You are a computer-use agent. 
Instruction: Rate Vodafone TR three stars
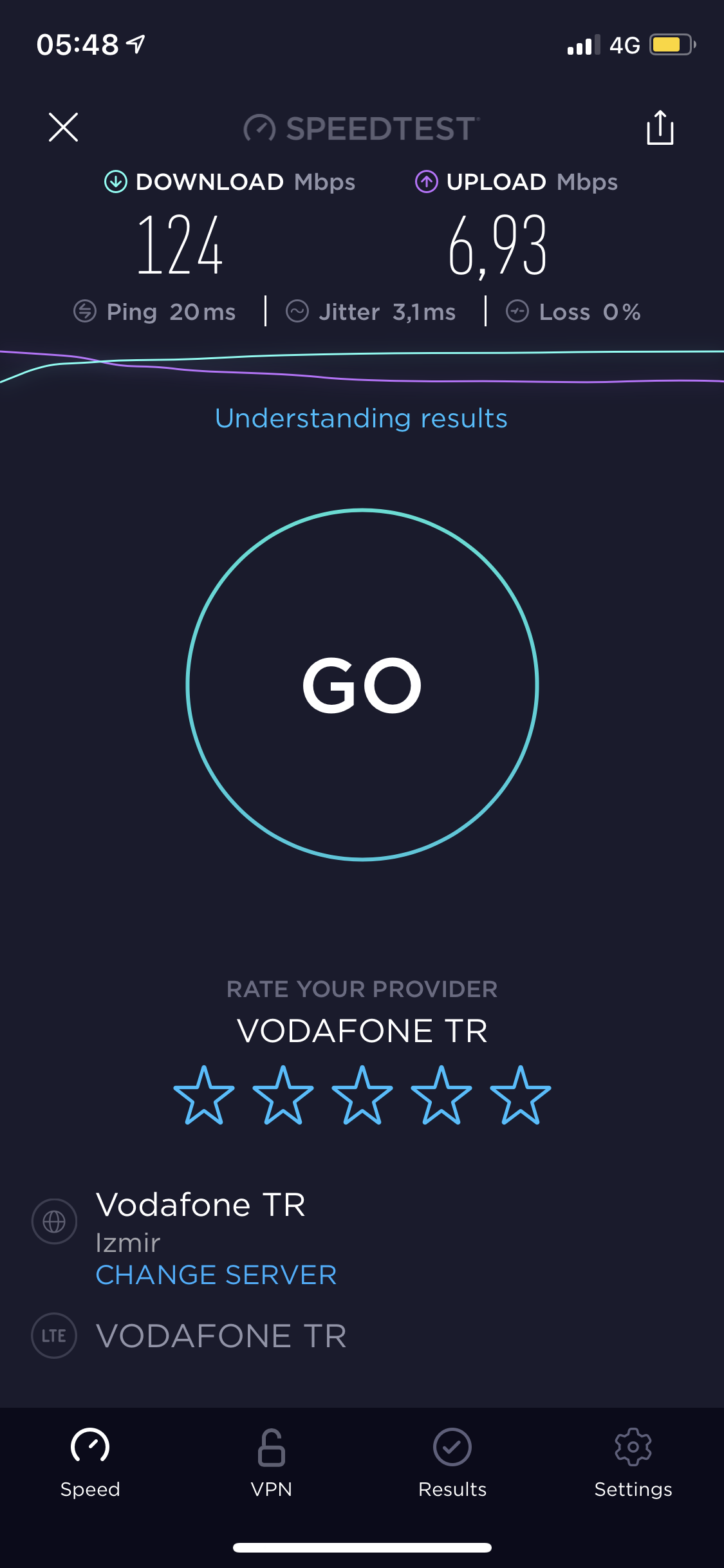pyautogui.click(x=362, y=1096)
